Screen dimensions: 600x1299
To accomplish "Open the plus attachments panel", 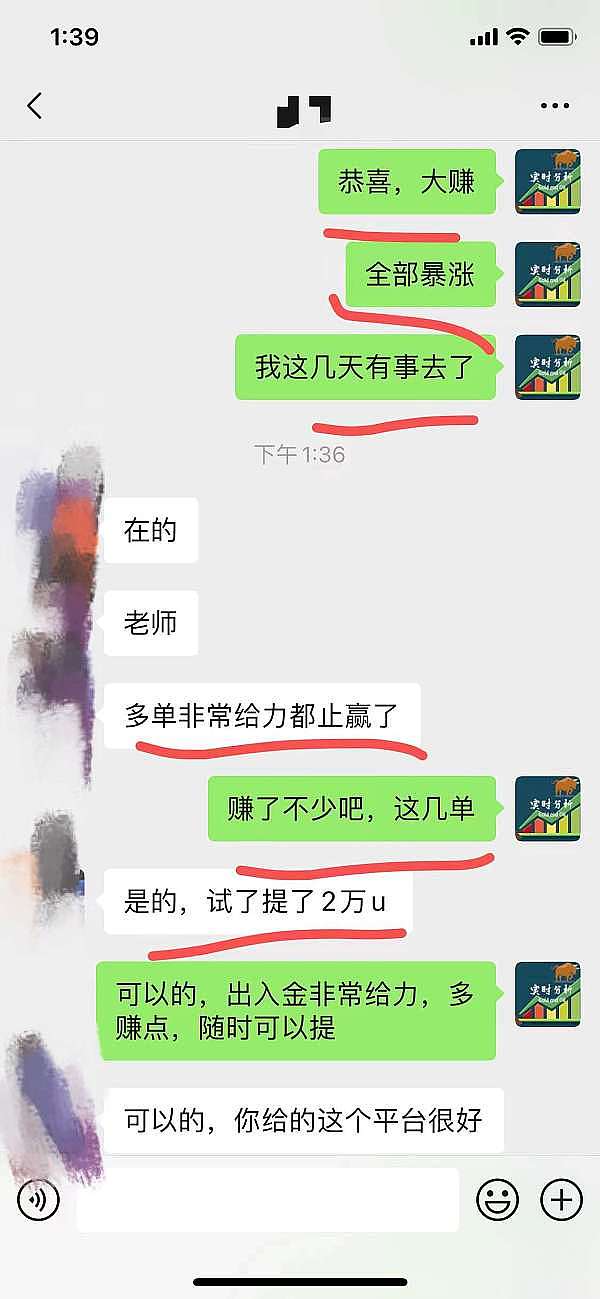I will pos(561,1199).
